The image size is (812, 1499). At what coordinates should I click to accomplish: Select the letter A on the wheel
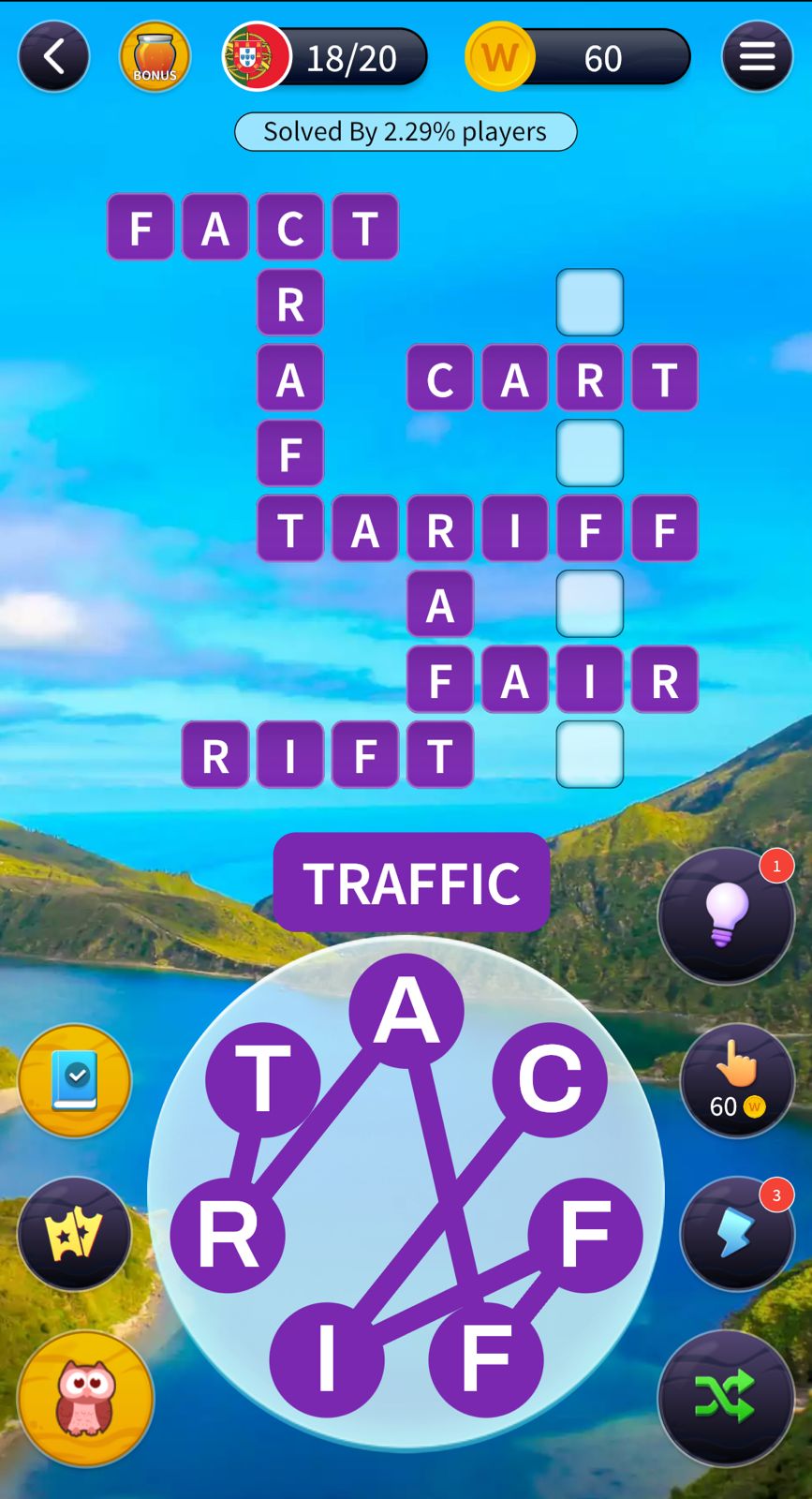[x=406, y=1011]
